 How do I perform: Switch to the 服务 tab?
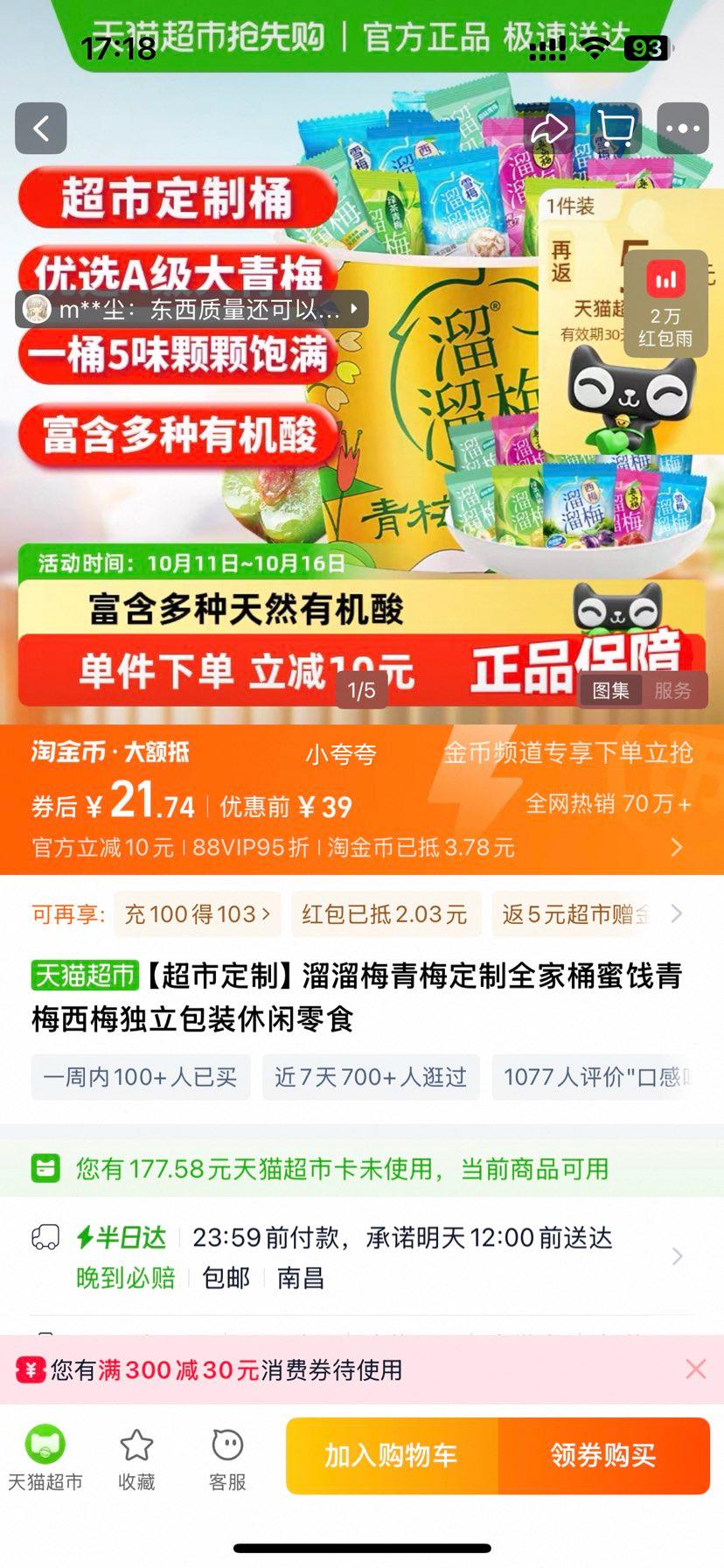[x=672, y=690]
